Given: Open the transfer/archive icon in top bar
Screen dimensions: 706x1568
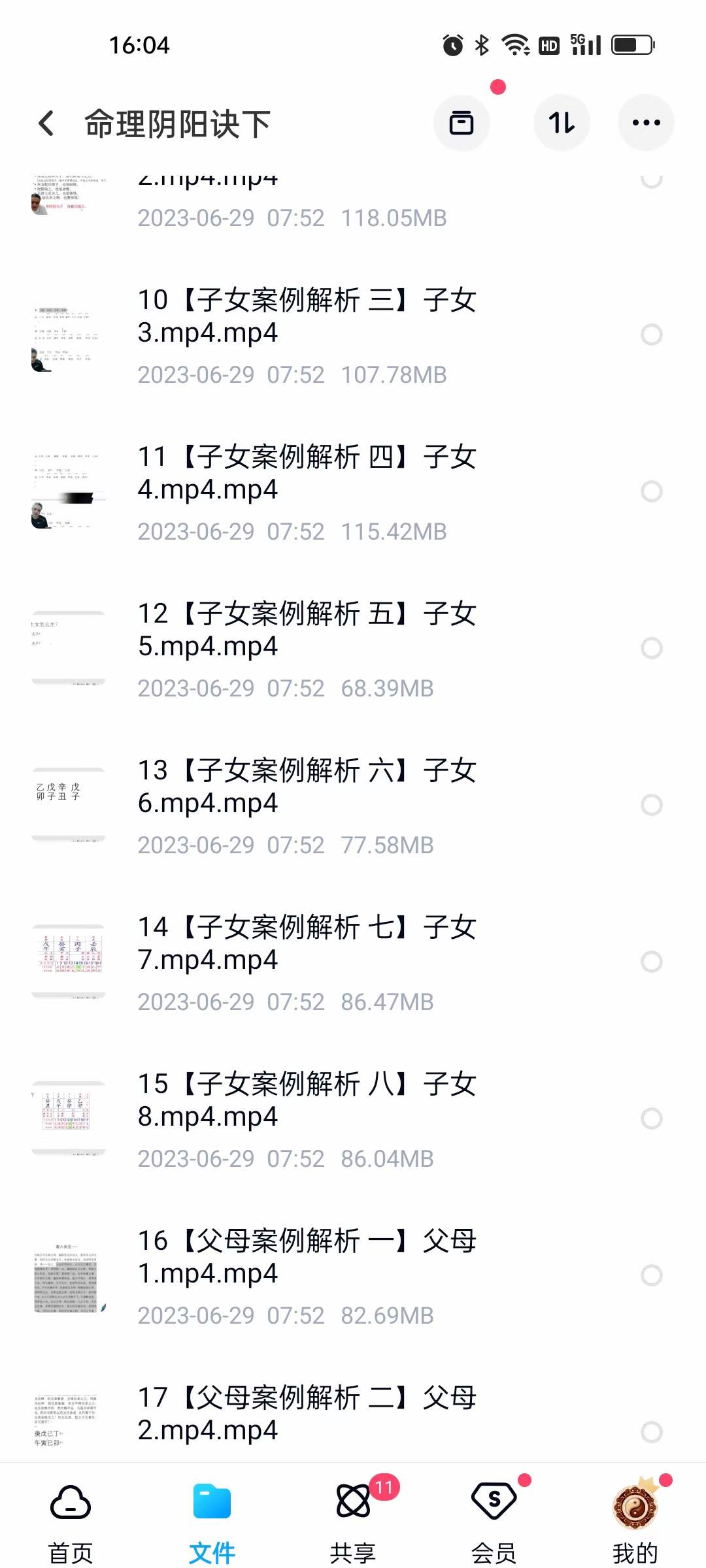Looking at the screenshot, I should pyautogui.click(x=462, y=122).
